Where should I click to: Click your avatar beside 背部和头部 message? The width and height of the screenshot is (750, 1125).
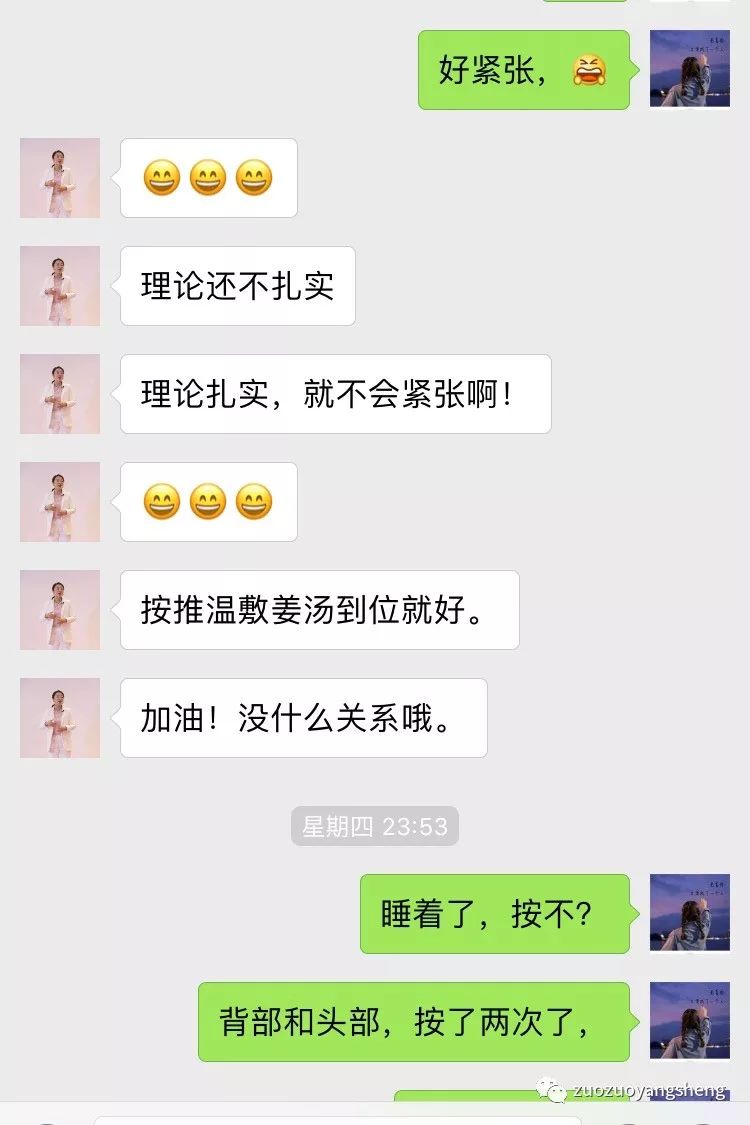point(689,1020)
